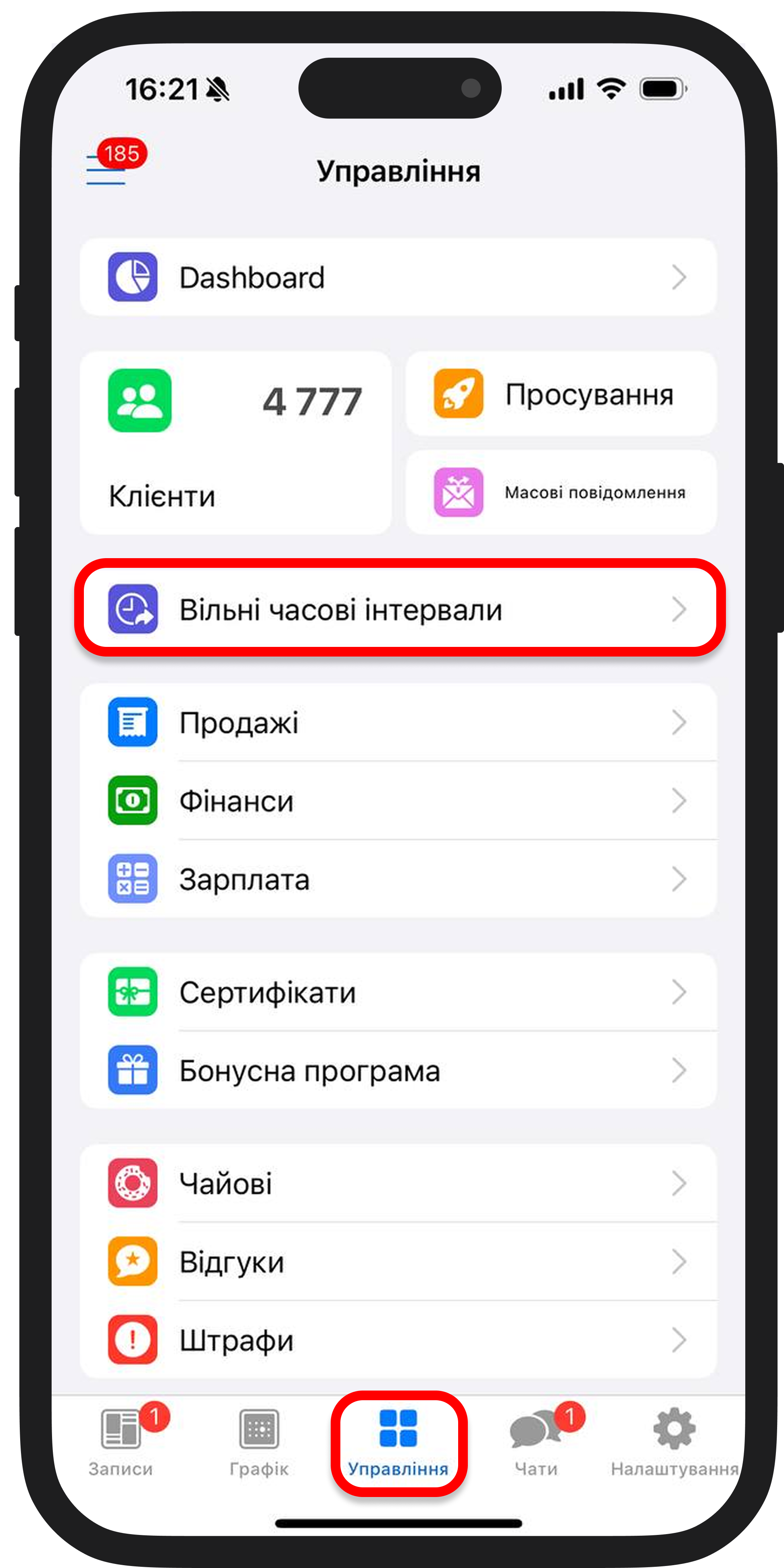Viewport: 784px width, 1568px height.
Task: Open the Чайові row
Action: (398, 1183)
